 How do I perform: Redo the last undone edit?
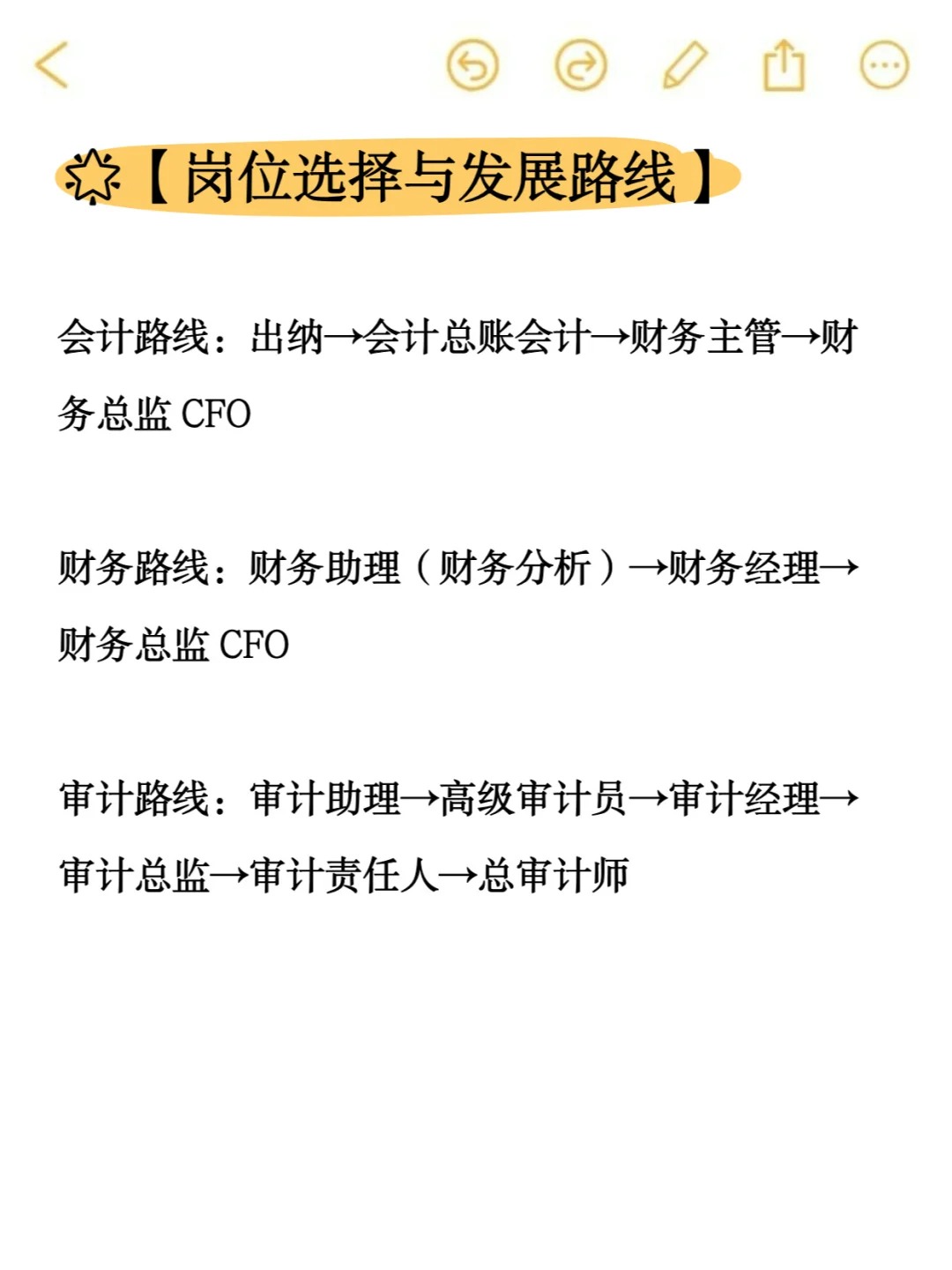tap(581, 65)
